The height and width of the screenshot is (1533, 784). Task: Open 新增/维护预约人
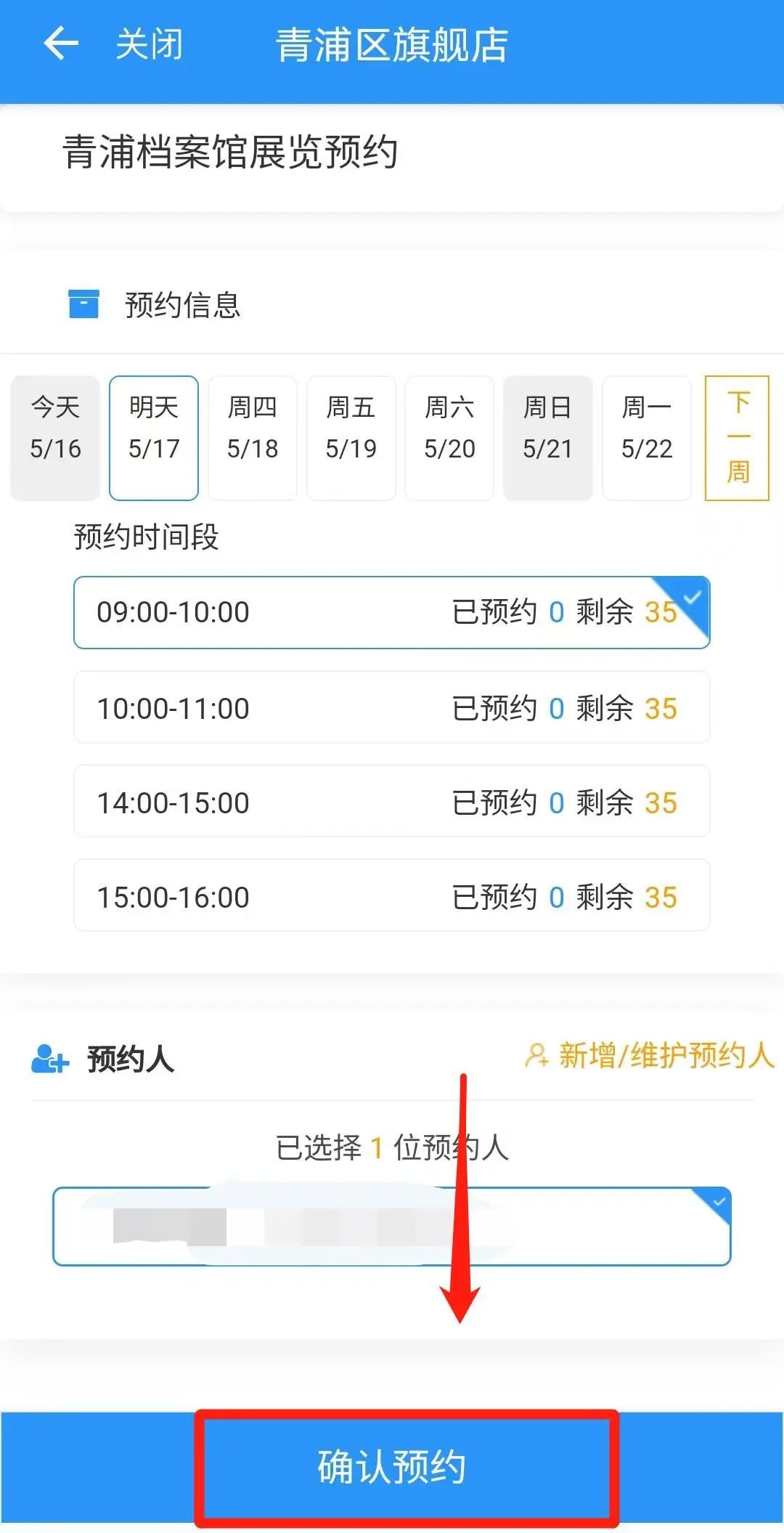click(650, 1055)
